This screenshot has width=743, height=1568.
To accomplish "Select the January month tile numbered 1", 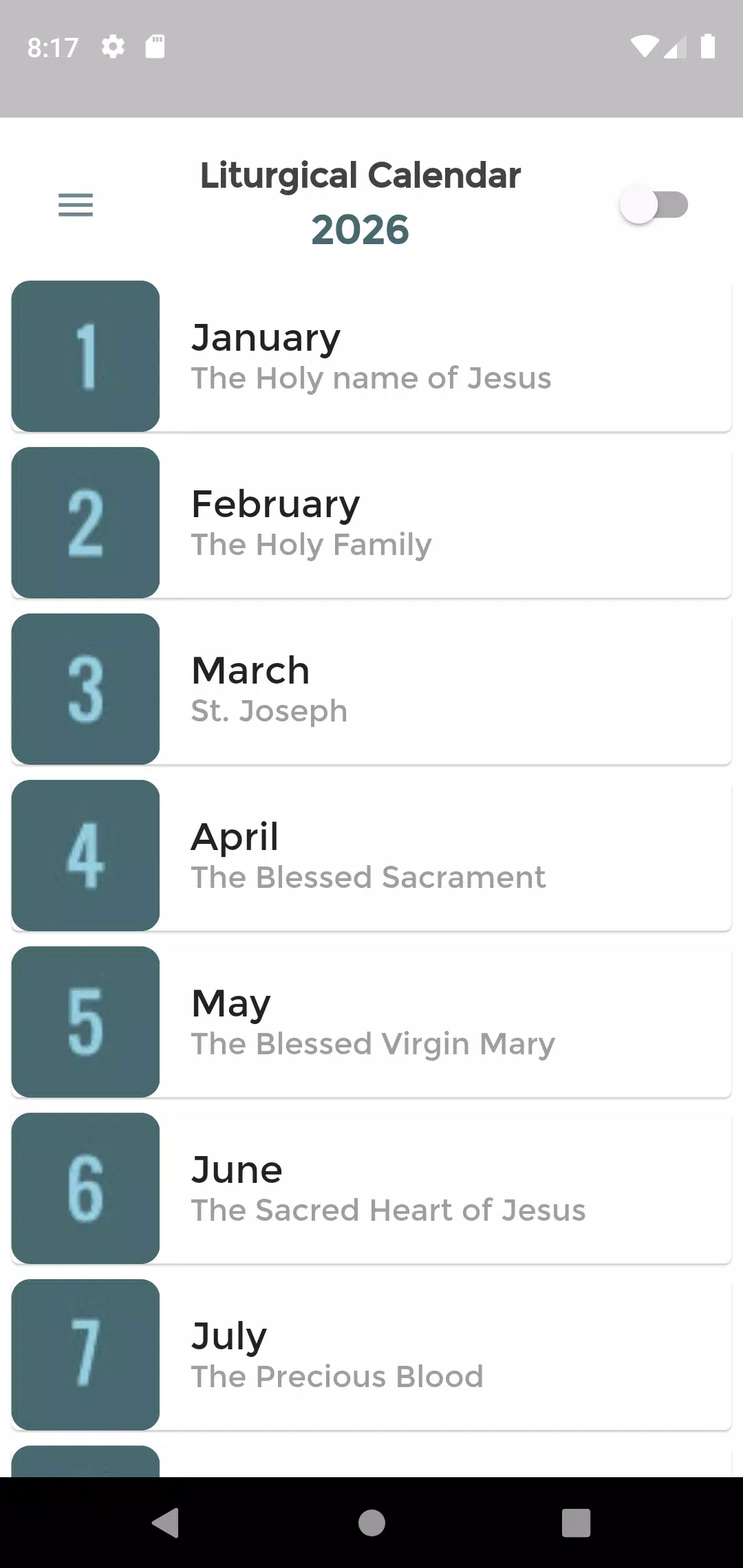I will pyautogui.click(x=85, y=356).
